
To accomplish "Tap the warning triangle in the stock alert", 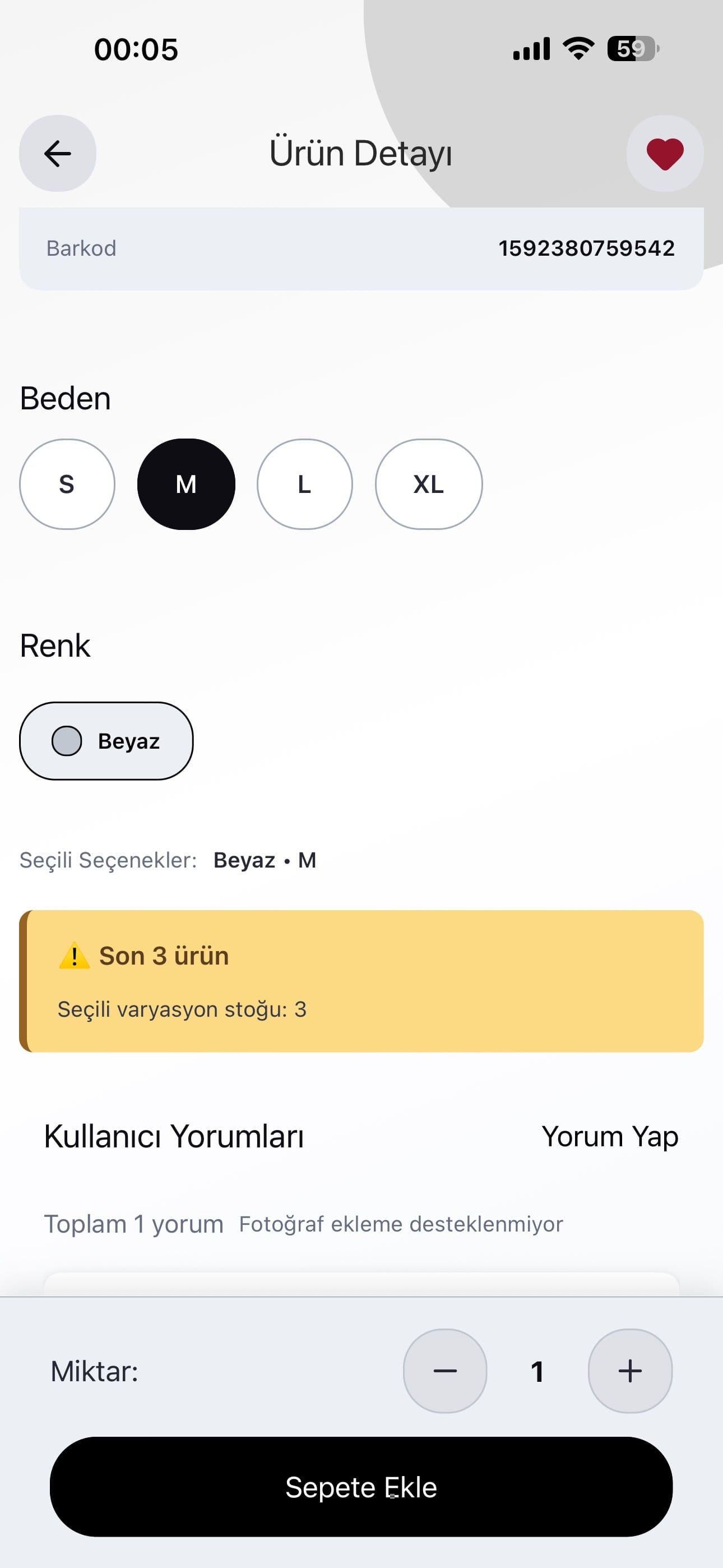I will pyautogui.click(x=74, y=956).
